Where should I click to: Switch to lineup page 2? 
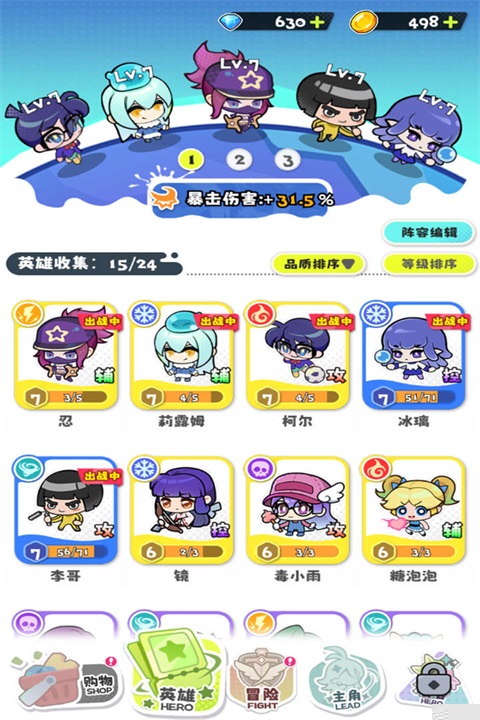point(239,160)
